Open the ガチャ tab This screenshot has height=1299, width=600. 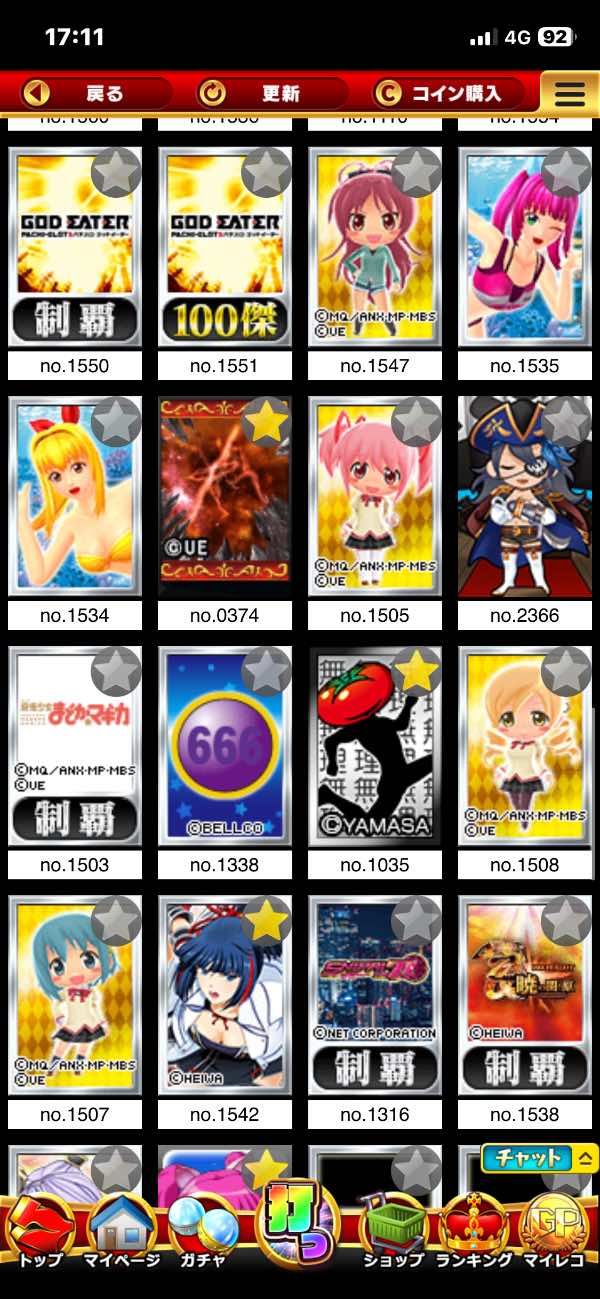pos(203,1232)
